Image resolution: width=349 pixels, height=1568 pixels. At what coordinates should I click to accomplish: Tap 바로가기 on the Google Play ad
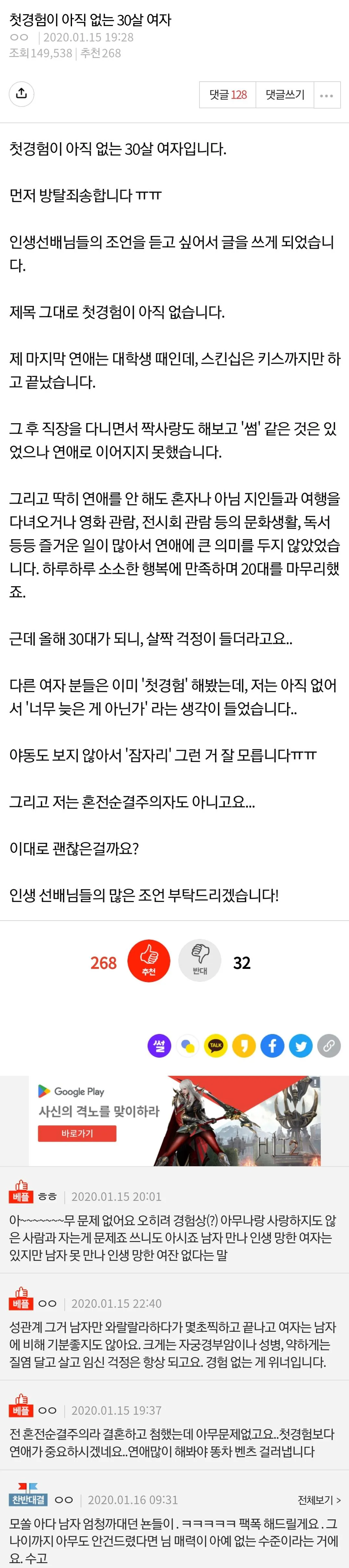pos(77,1133)
